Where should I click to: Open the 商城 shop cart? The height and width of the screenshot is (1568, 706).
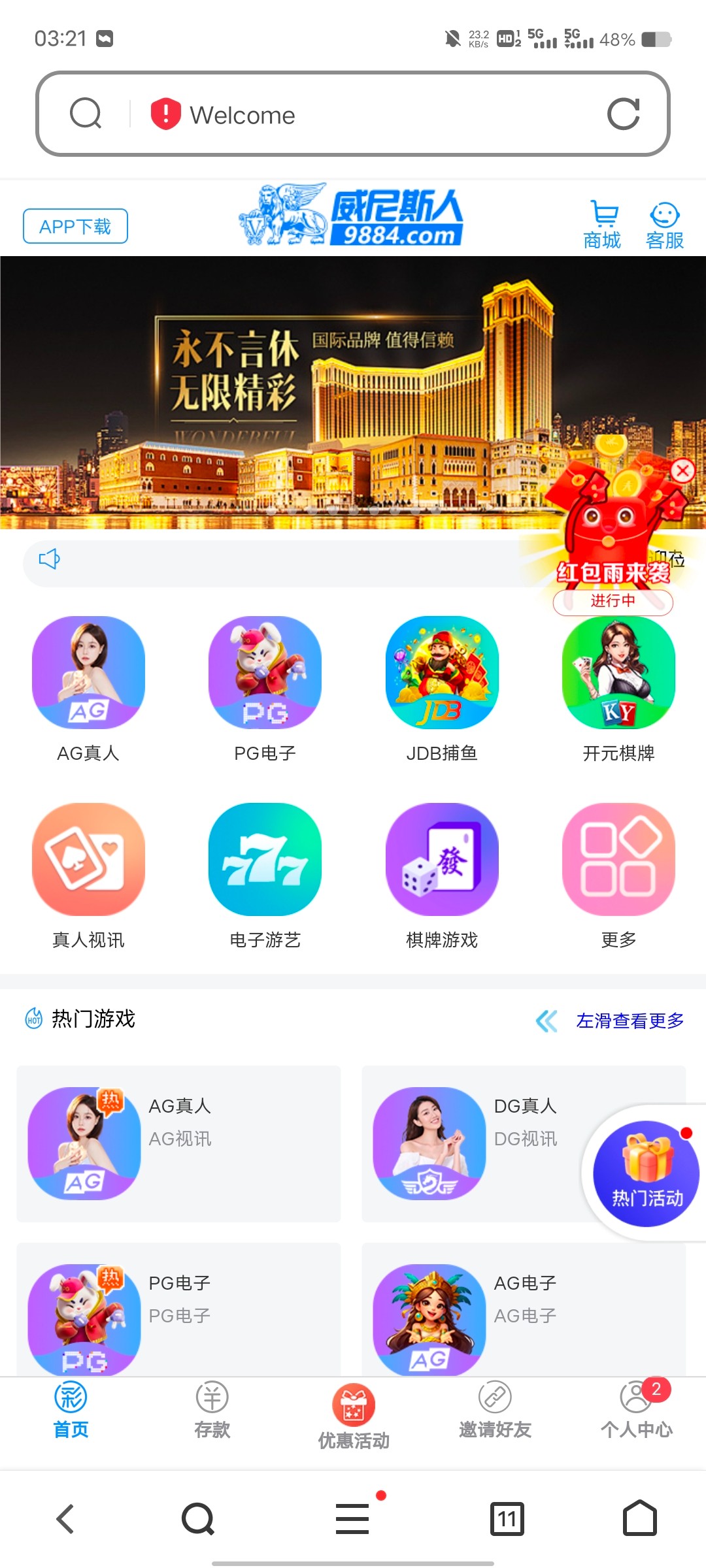pyautogui.click(x=602, y=225)
